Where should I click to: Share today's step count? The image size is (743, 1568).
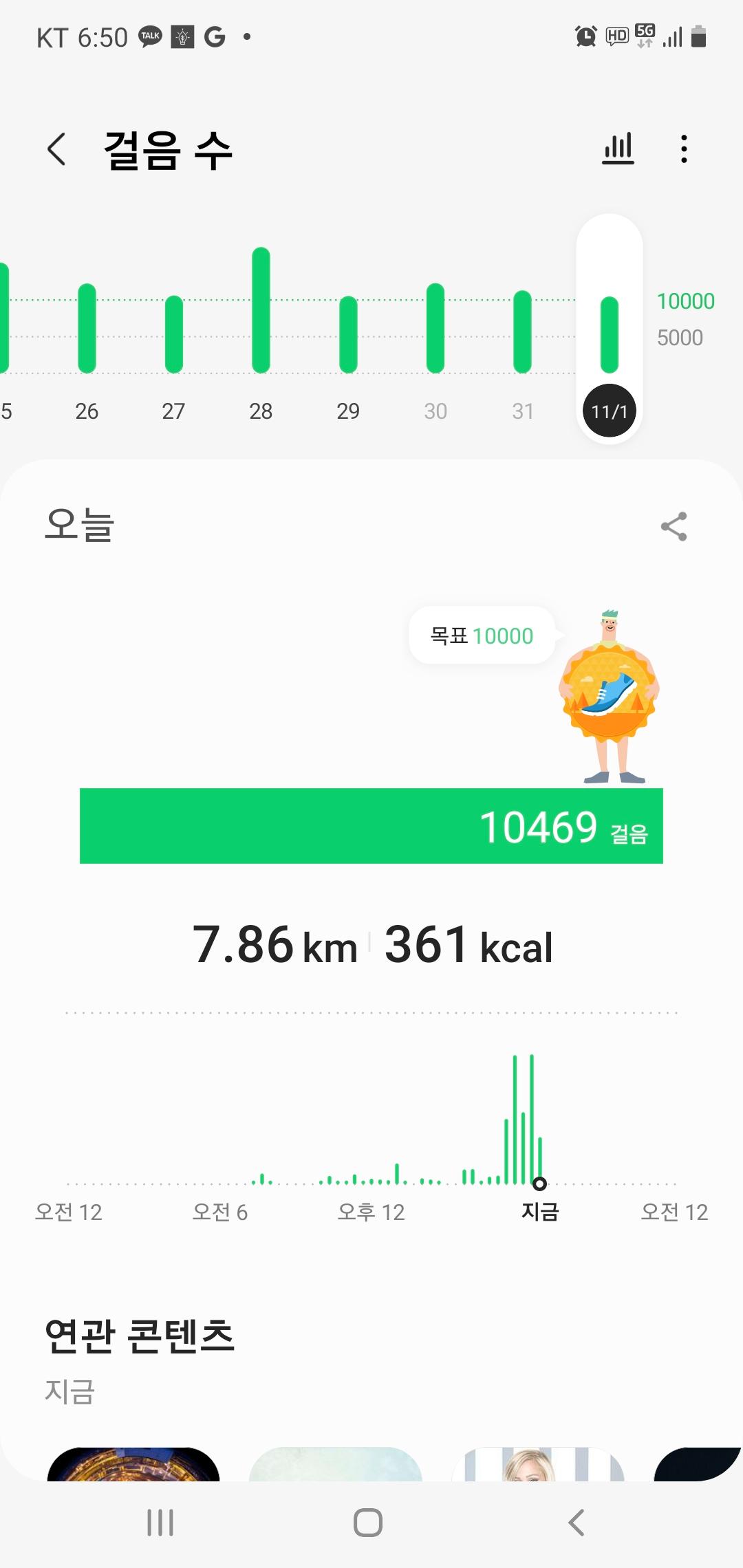pyautogui.click(x=674, y=527)
